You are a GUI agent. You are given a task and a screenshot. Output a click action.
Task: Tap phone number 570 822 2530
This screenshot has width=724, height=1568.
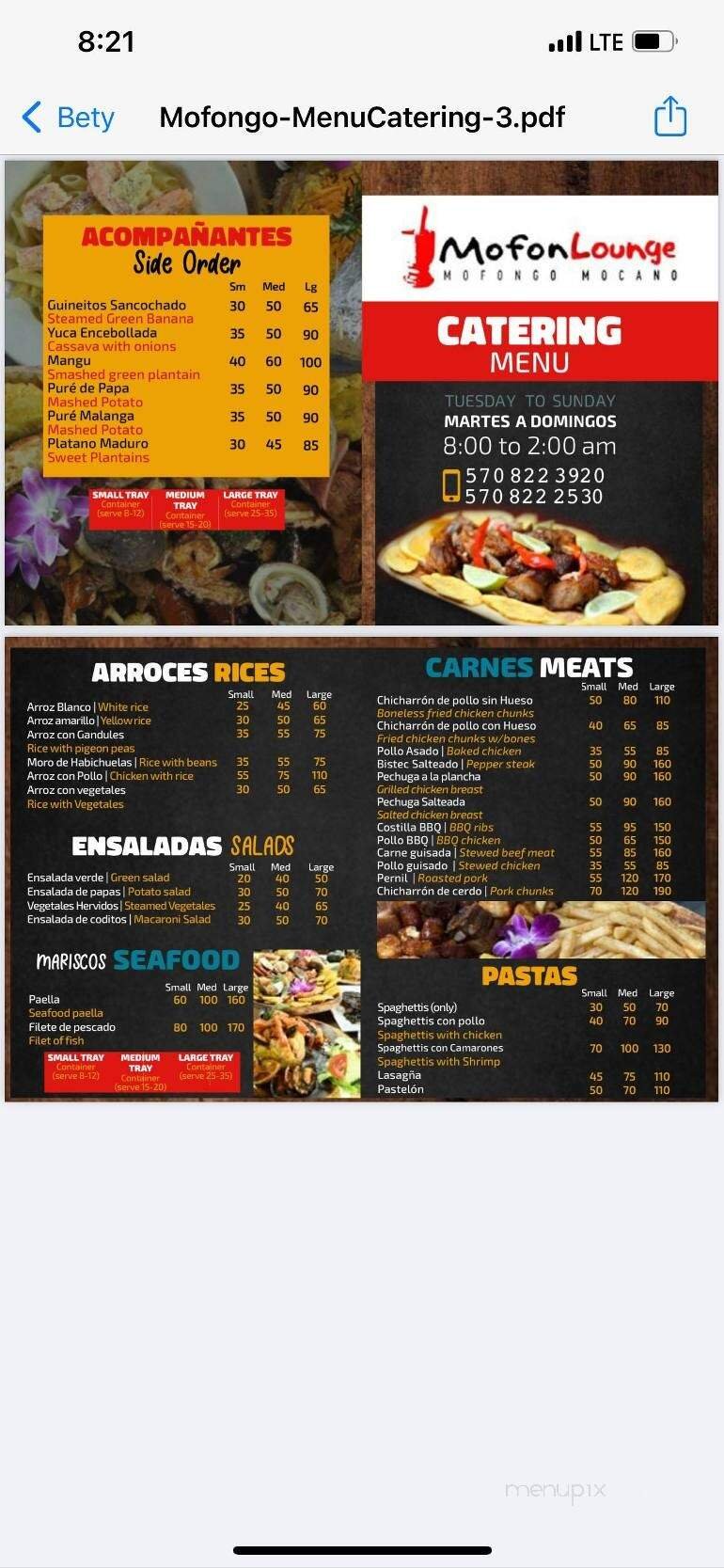click(x=534, y=498)
